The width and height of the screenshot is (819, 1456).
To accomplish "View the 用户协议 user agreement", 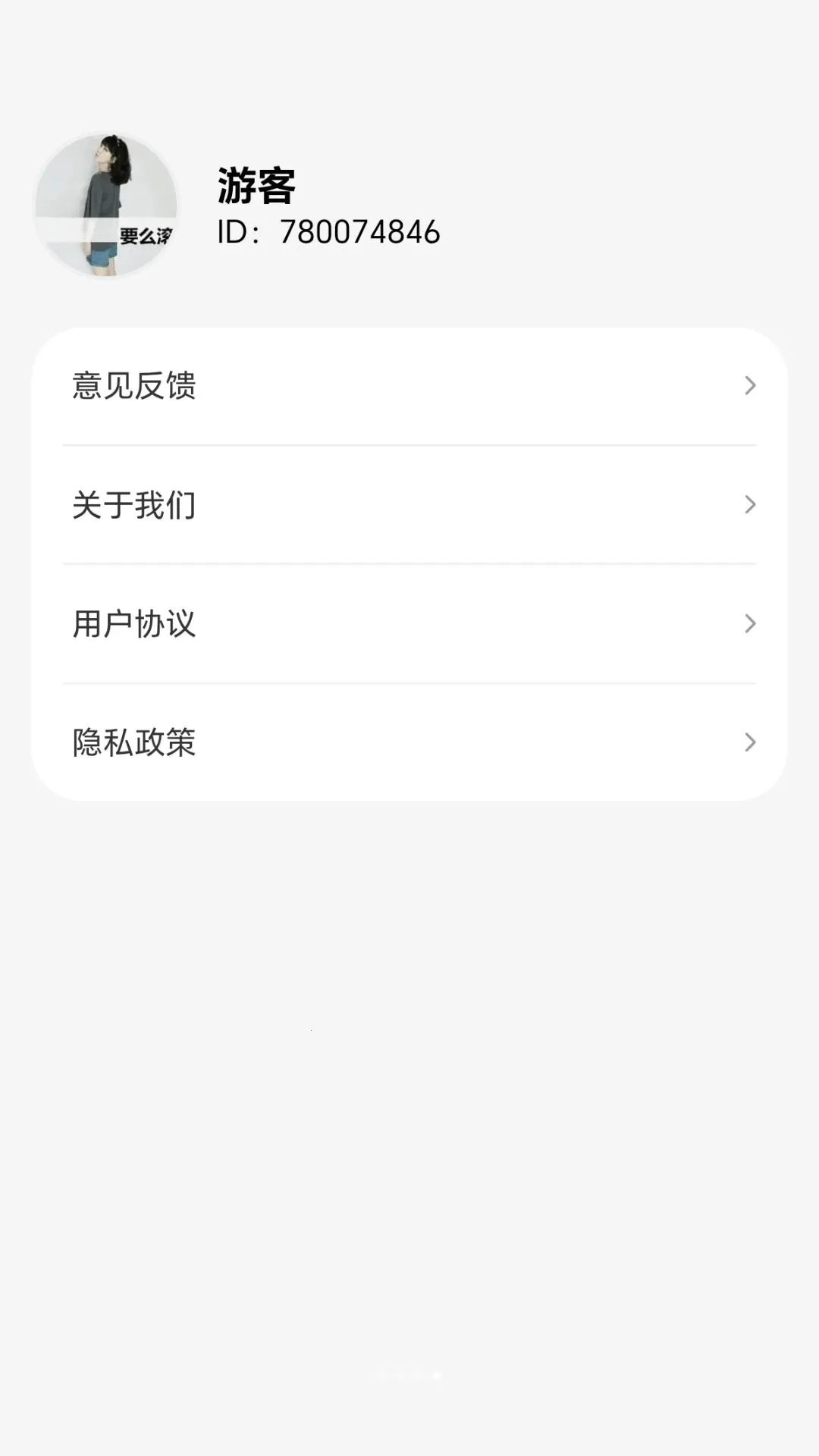I will tap(409, 623).
